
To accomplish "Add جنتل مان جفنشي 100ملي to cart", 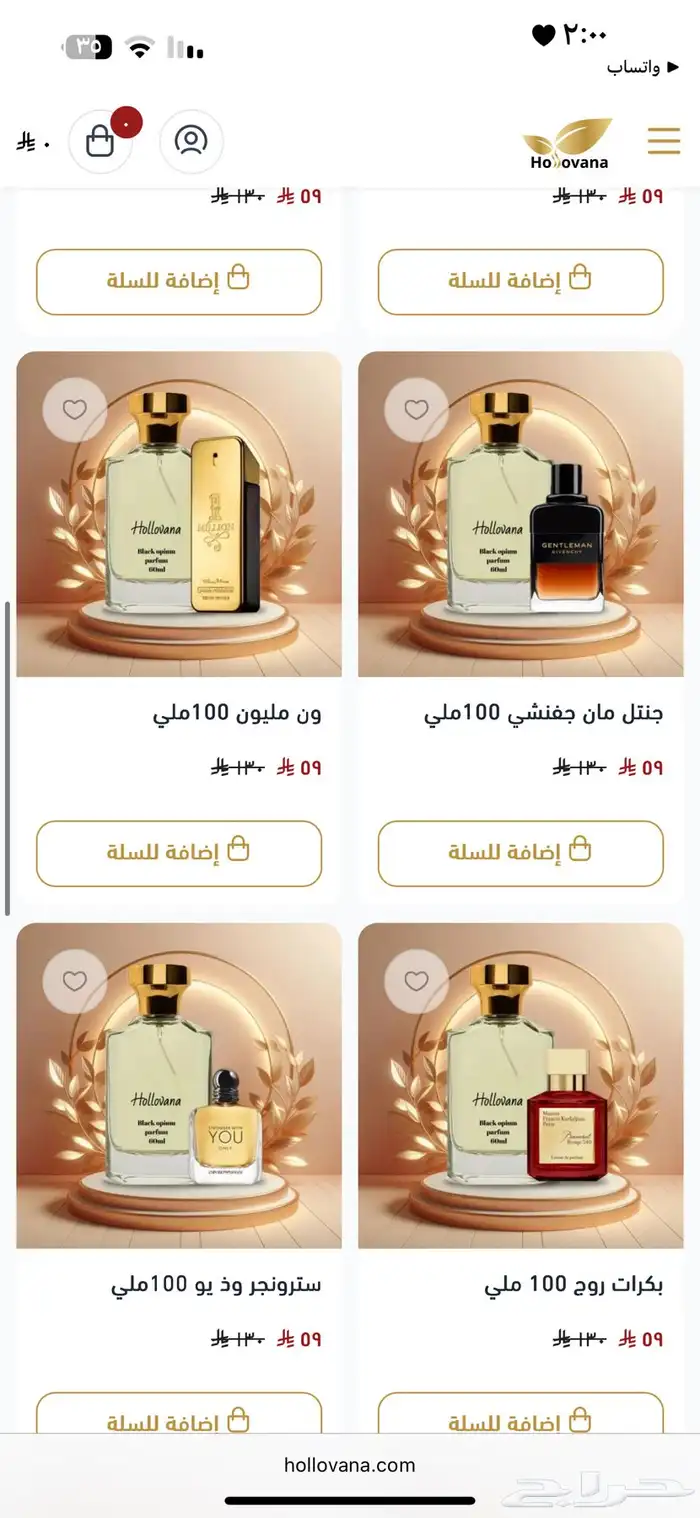I will pos(520,853).
